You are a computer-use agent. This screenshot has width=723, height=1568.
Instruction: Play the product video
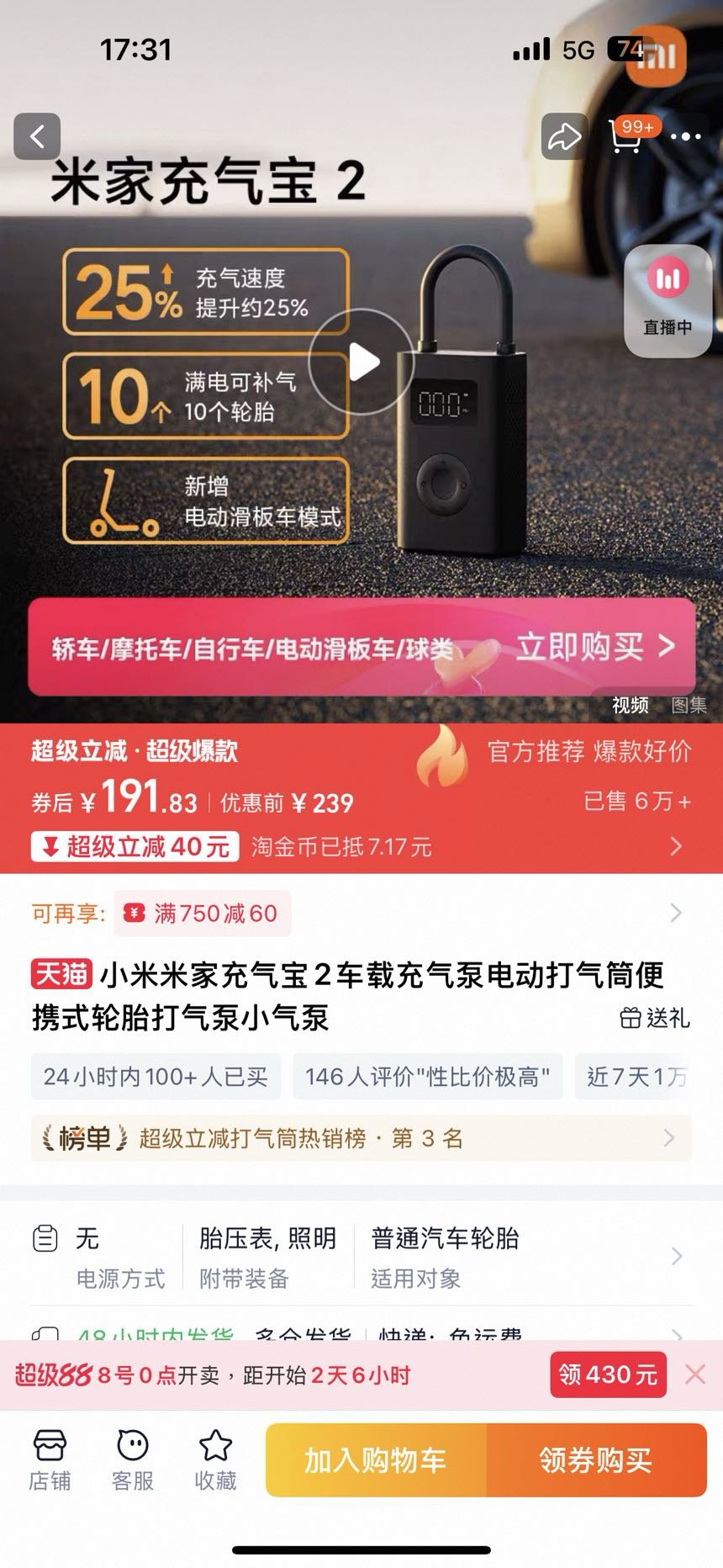[361, 362]
